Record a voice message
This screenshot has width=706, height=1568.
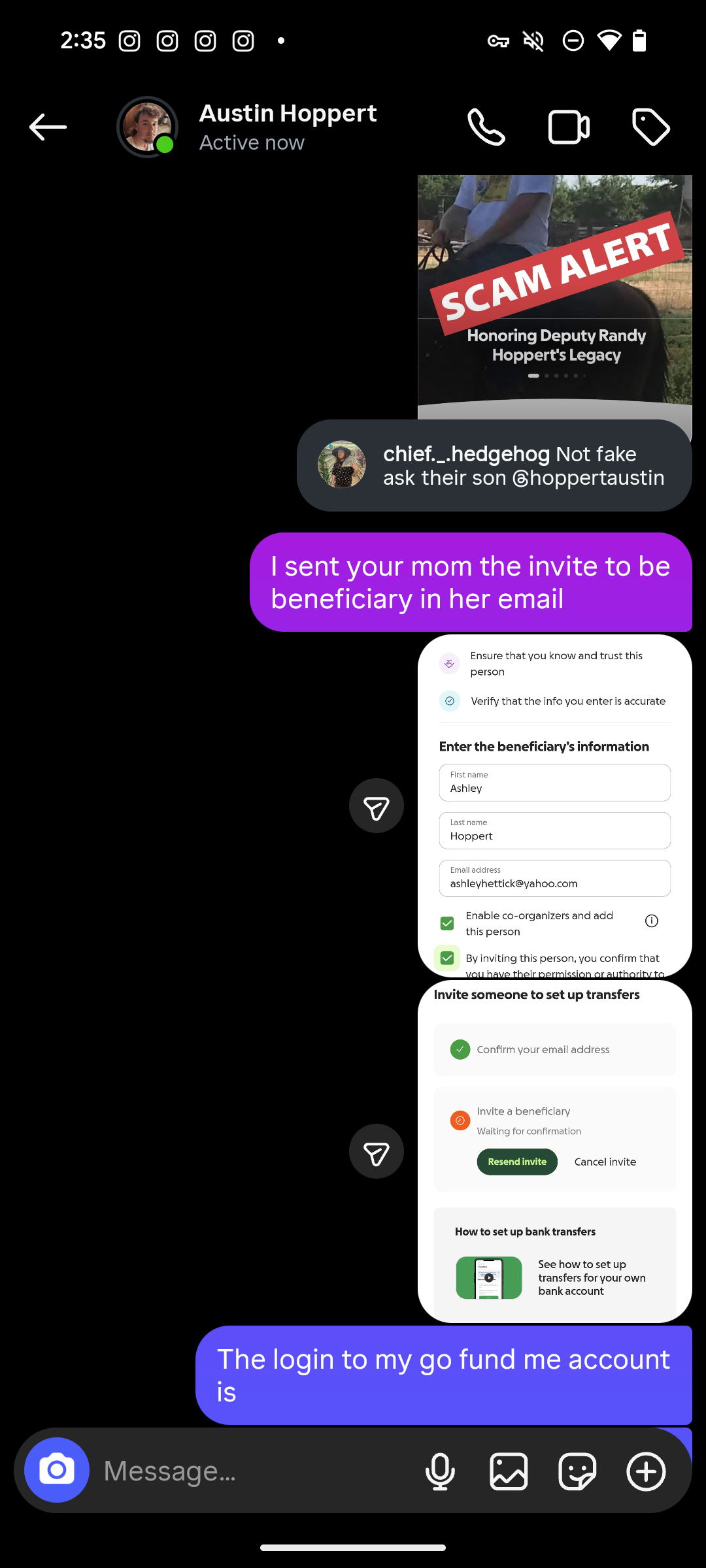440,1471
